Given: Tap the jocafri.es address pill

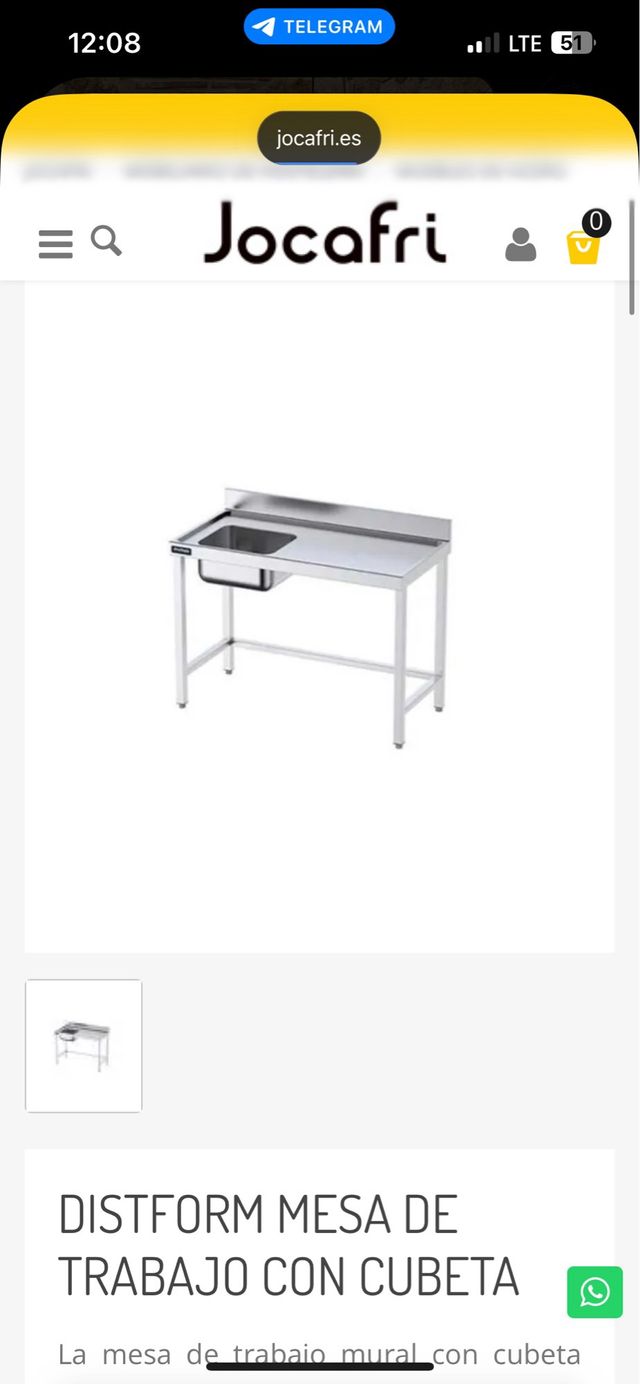Looking at the screenshot, I should tap(319, 138).
